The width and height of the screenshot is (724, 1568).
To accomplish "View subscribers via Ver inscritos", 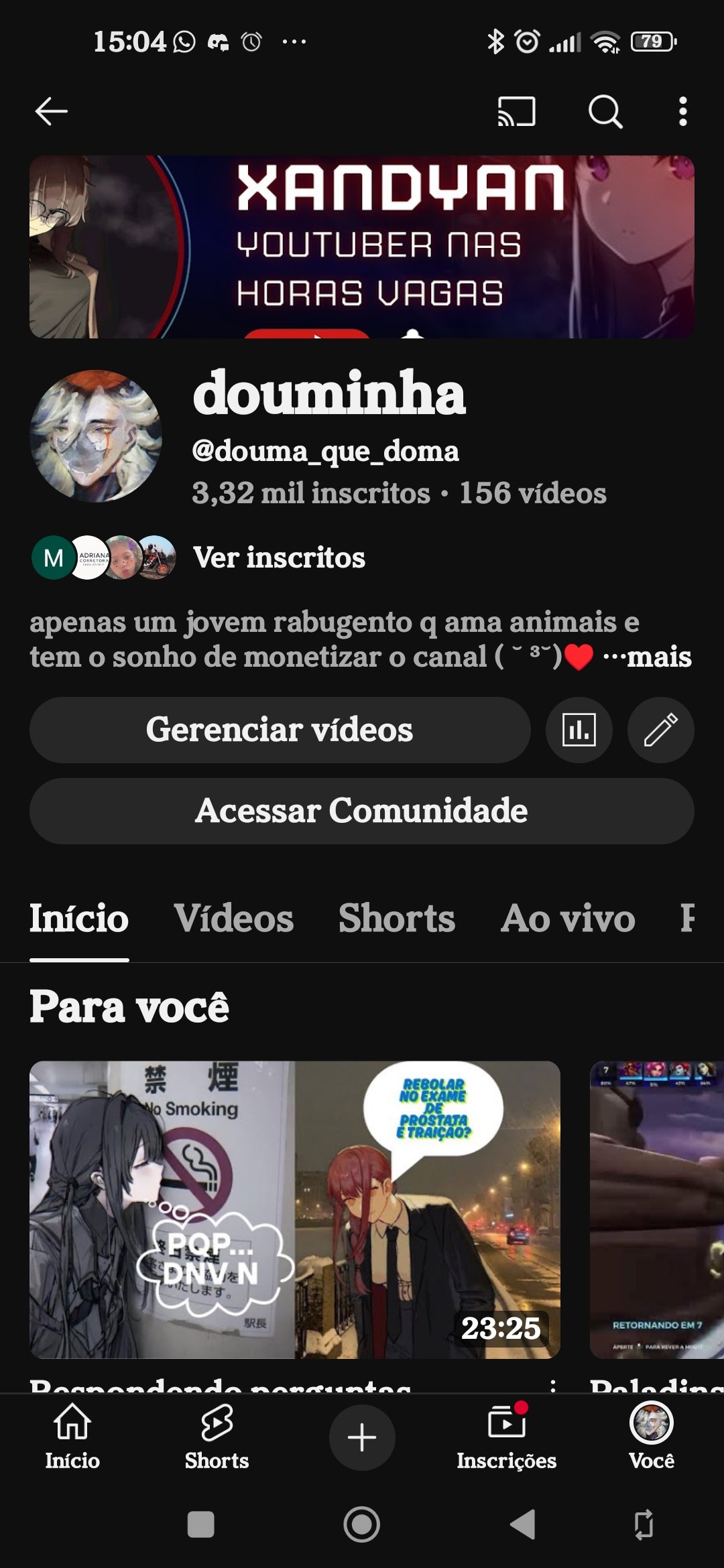I will pos(279,558).
